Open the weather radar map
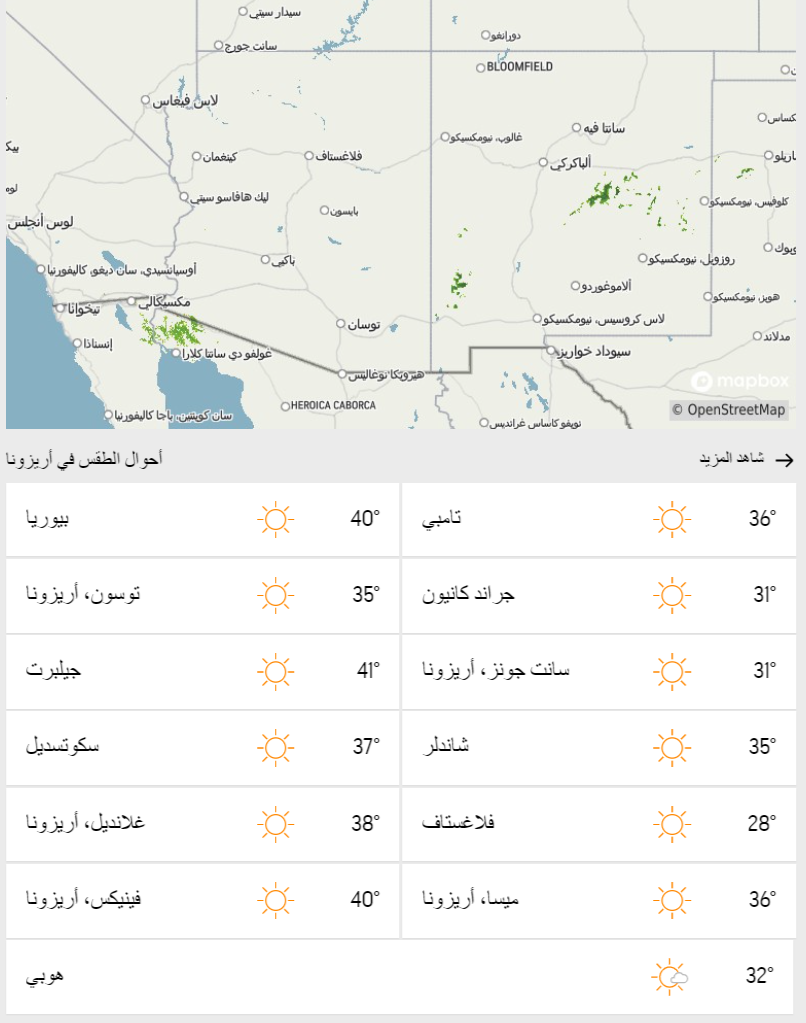806x1023 pixels. coord(400,215)
